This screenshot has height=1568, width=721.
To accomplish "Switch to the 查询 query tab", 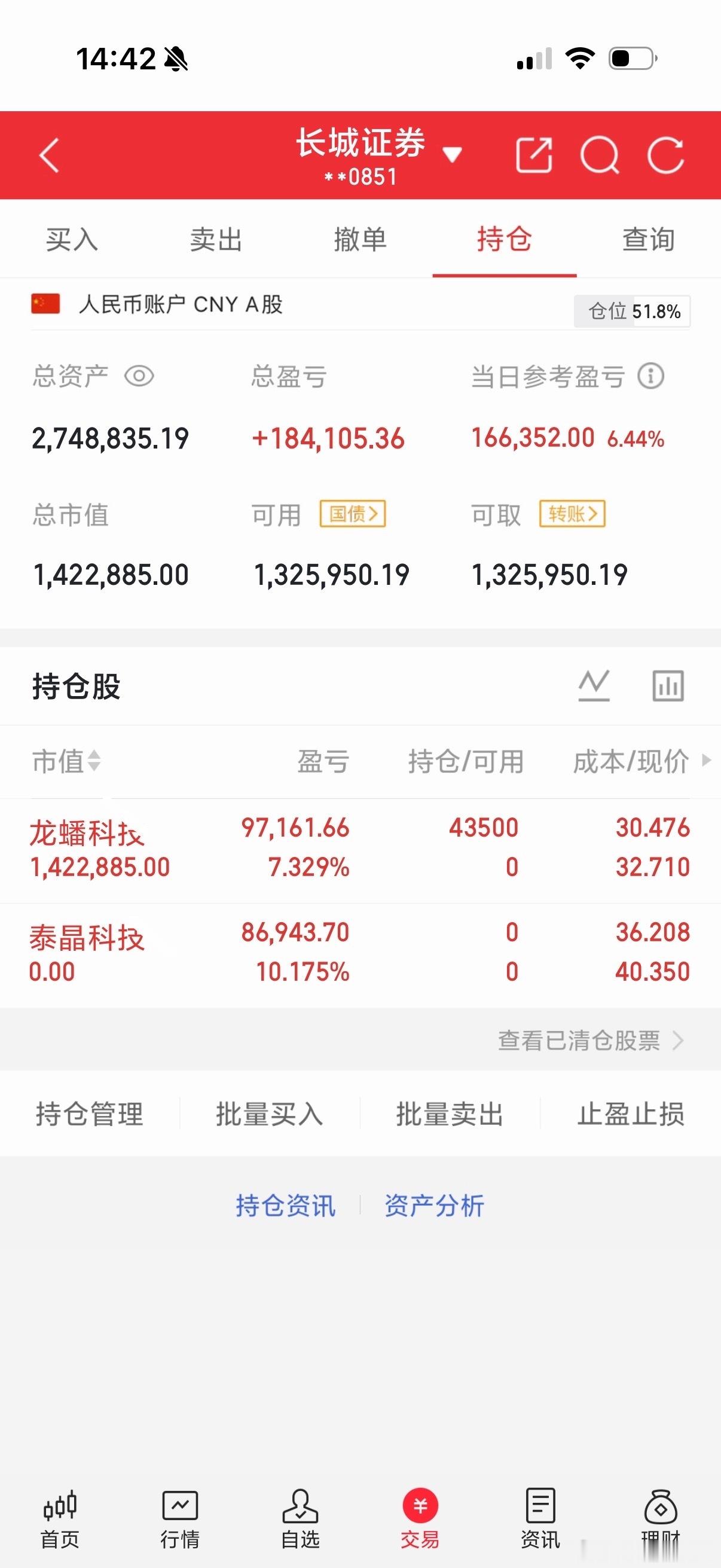I will [x=647, y=239].
